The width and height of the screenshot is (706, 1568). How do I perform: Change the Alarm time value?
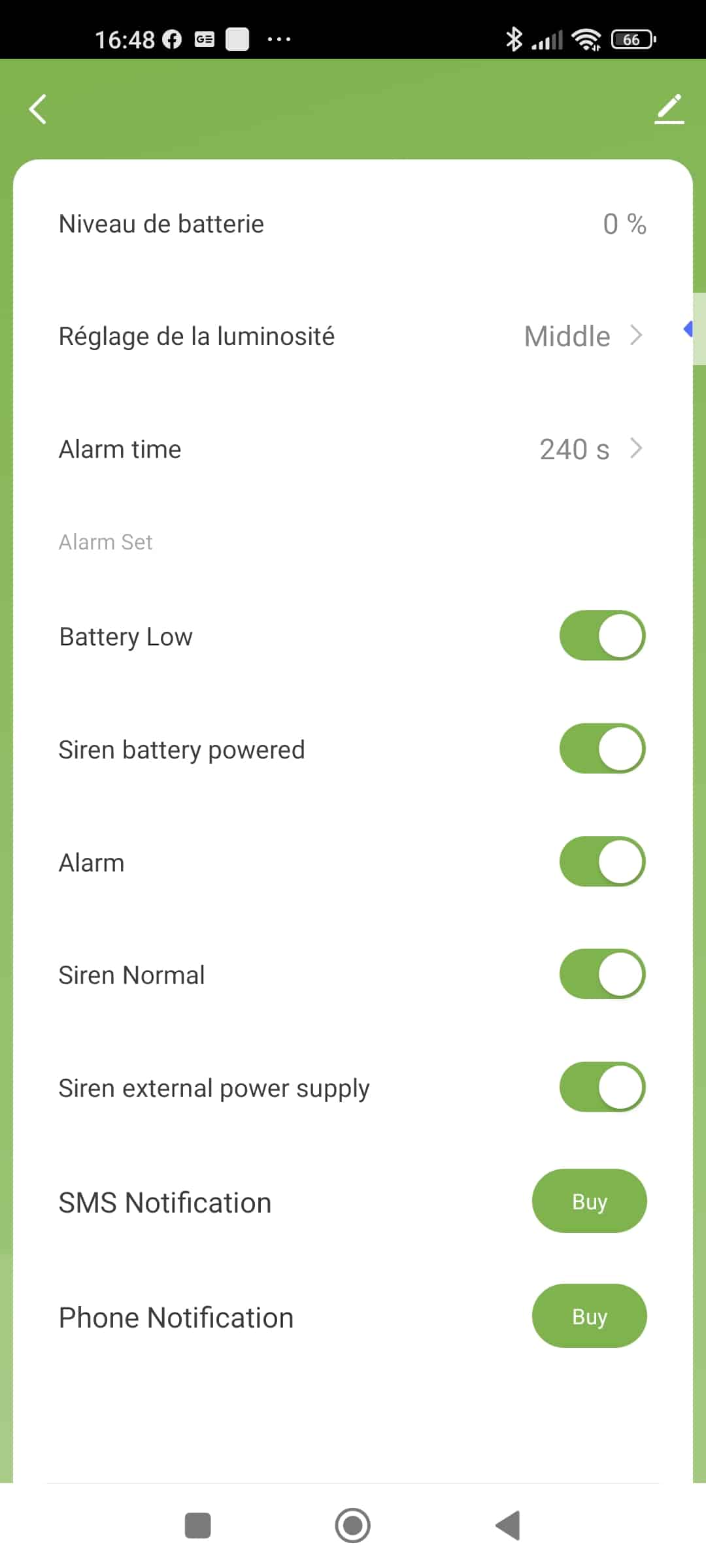point(353,449)
